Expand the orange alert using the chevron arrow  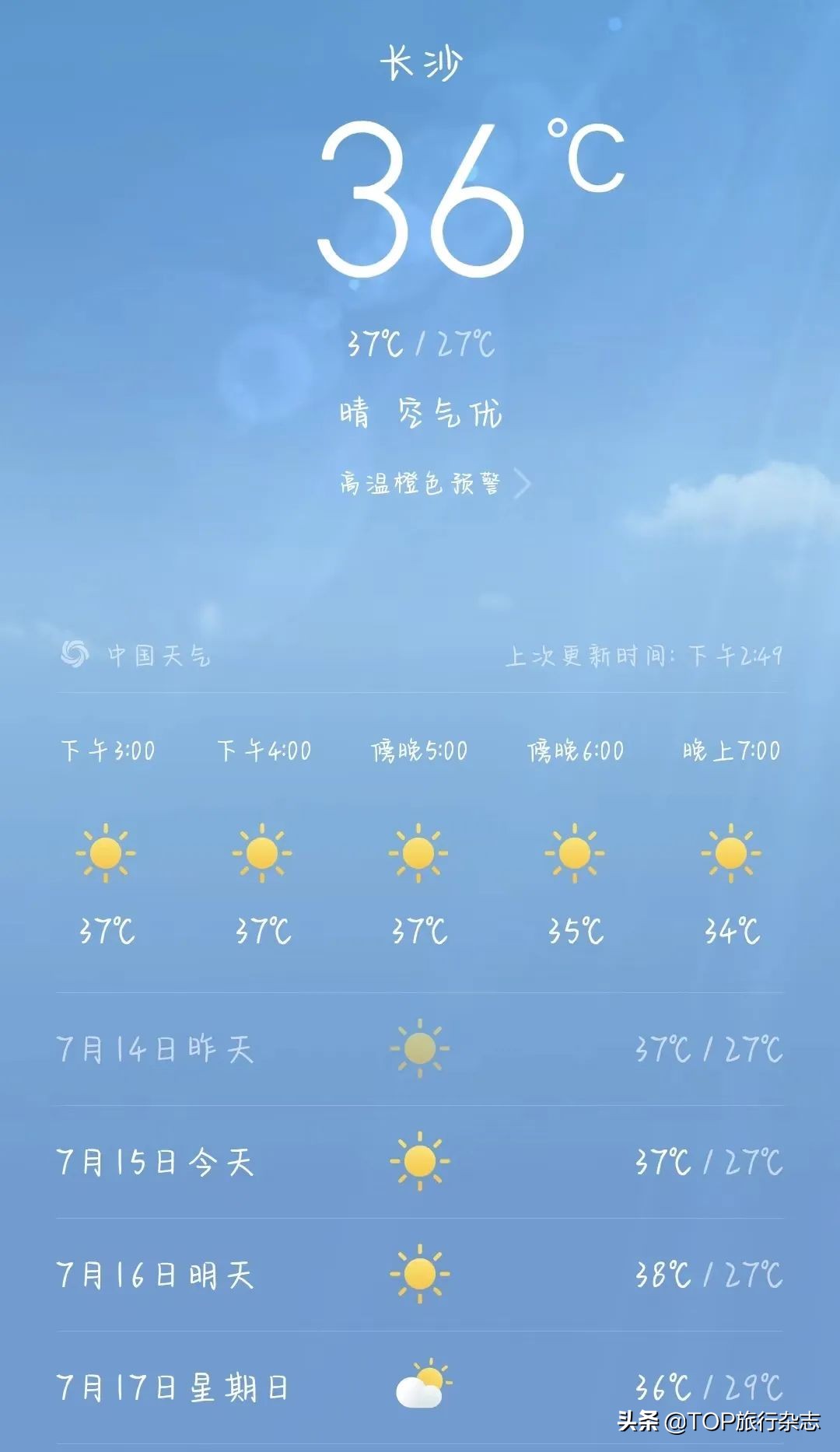[526, 483]
